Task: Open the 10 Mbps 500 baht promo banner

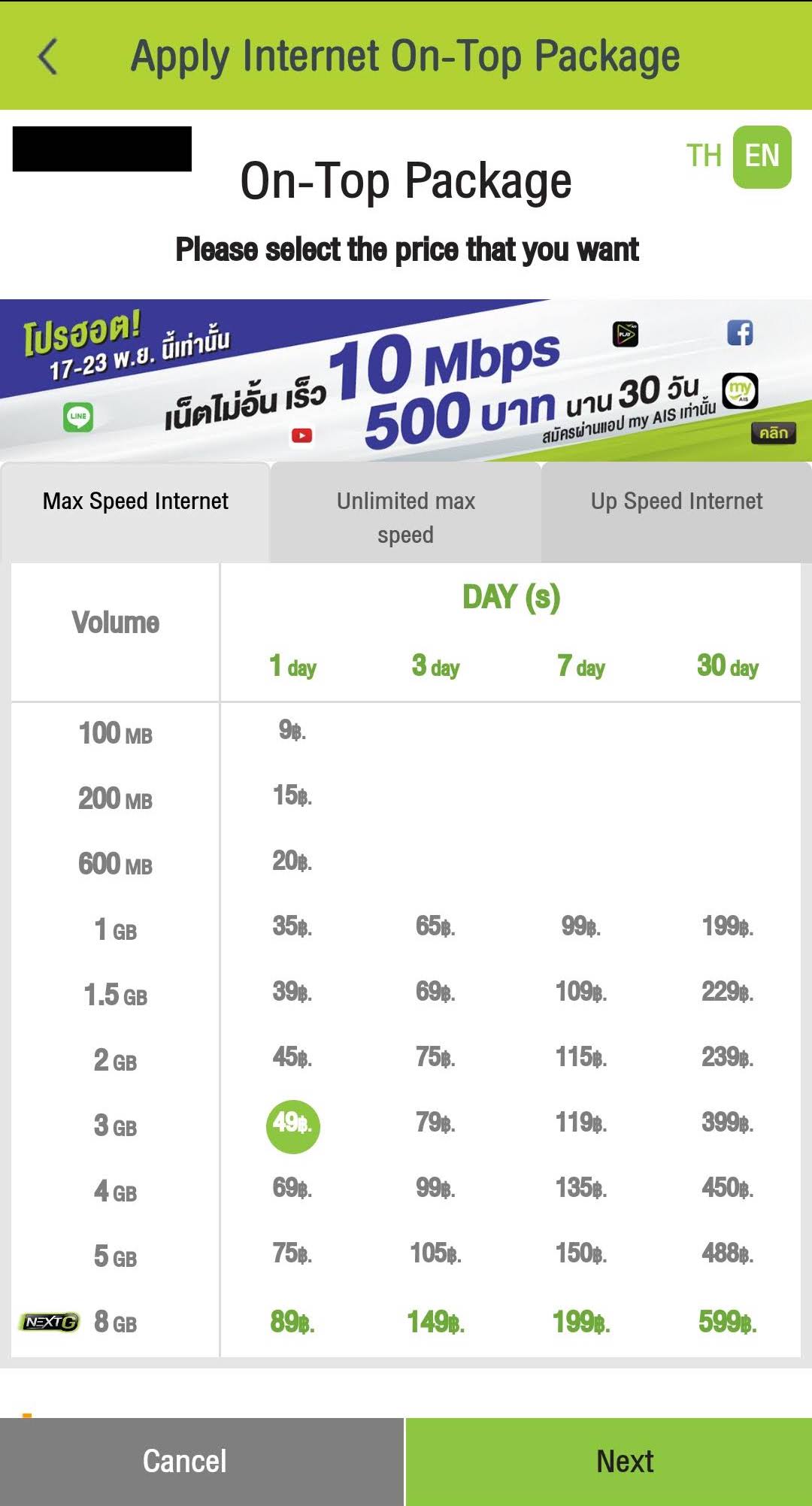Action: point(406,380)
